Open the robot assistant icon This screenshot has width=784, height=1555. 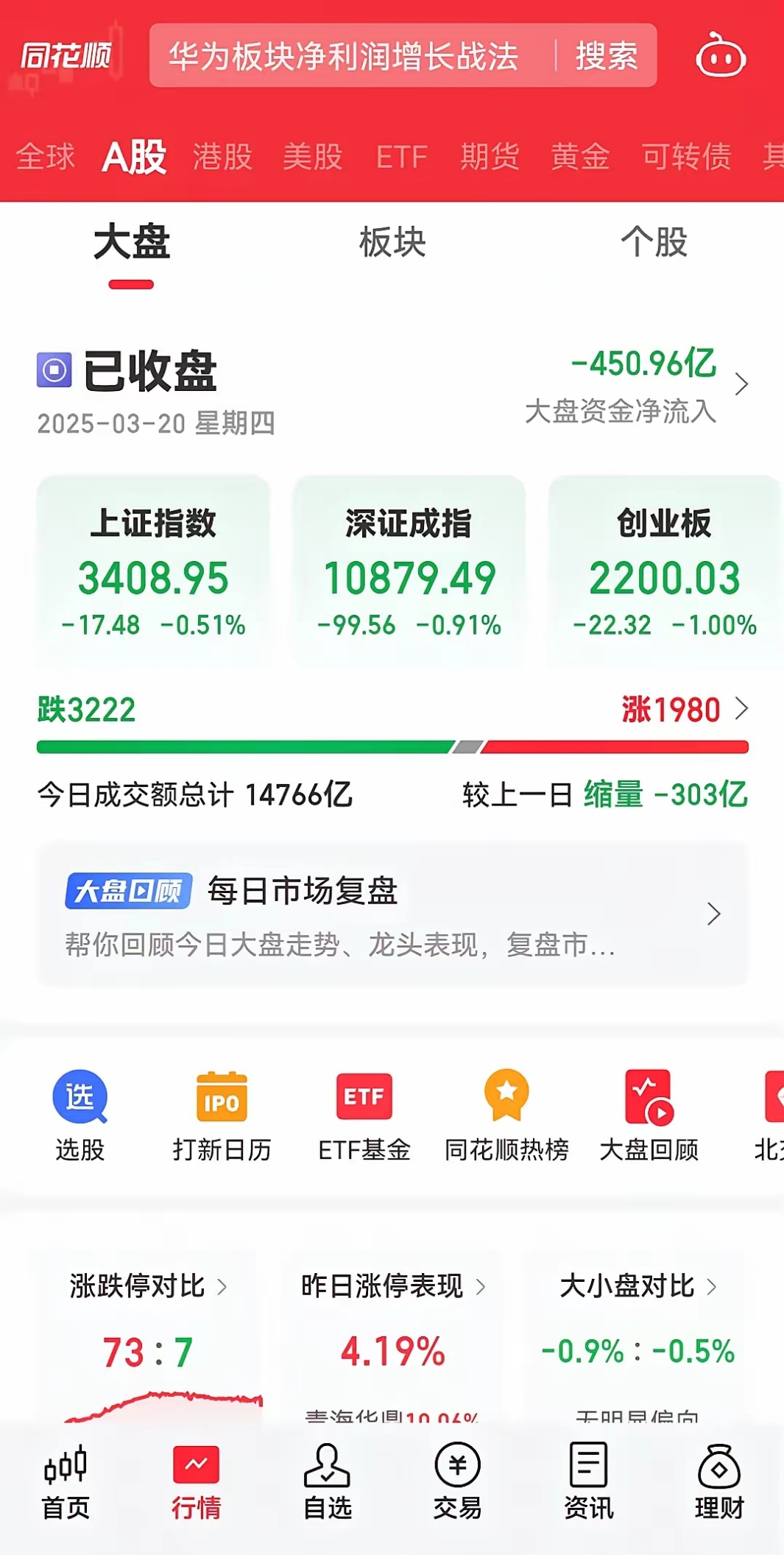[721, 56]
